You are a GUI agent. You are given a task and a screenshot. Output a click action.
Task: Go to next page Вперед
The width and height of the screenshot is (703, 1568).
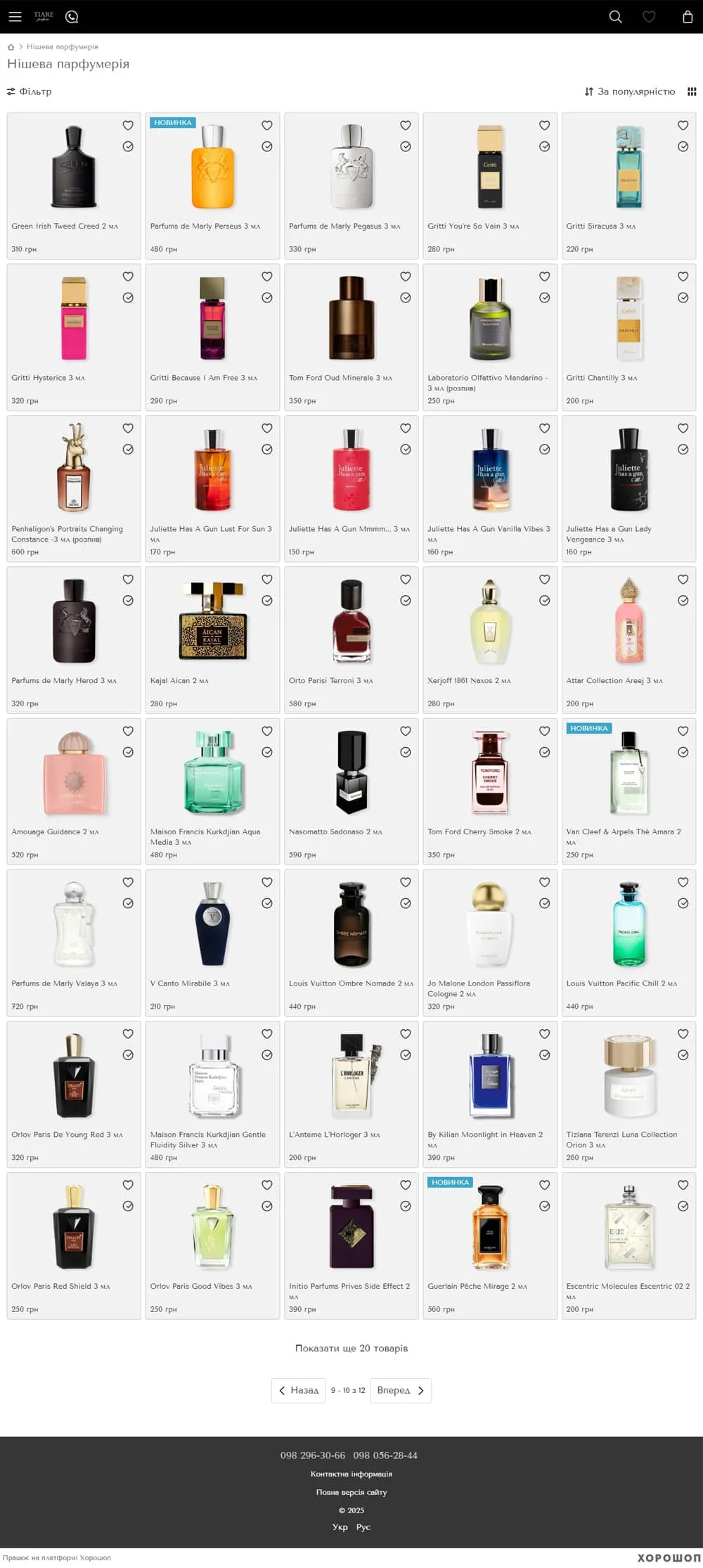click(x=400, y=1390)
